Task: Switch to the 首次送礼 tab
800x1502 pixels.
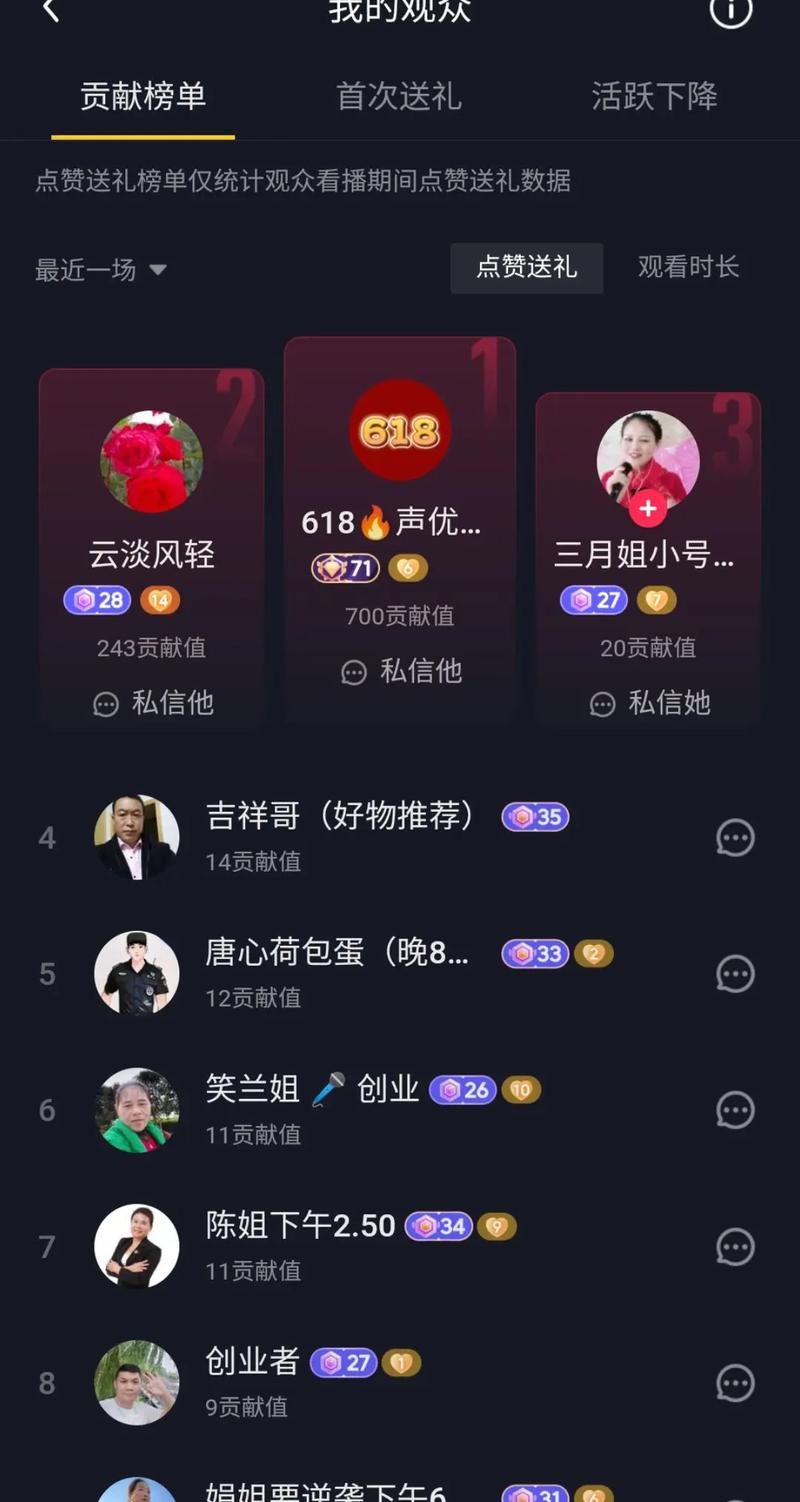Action: 398,96
